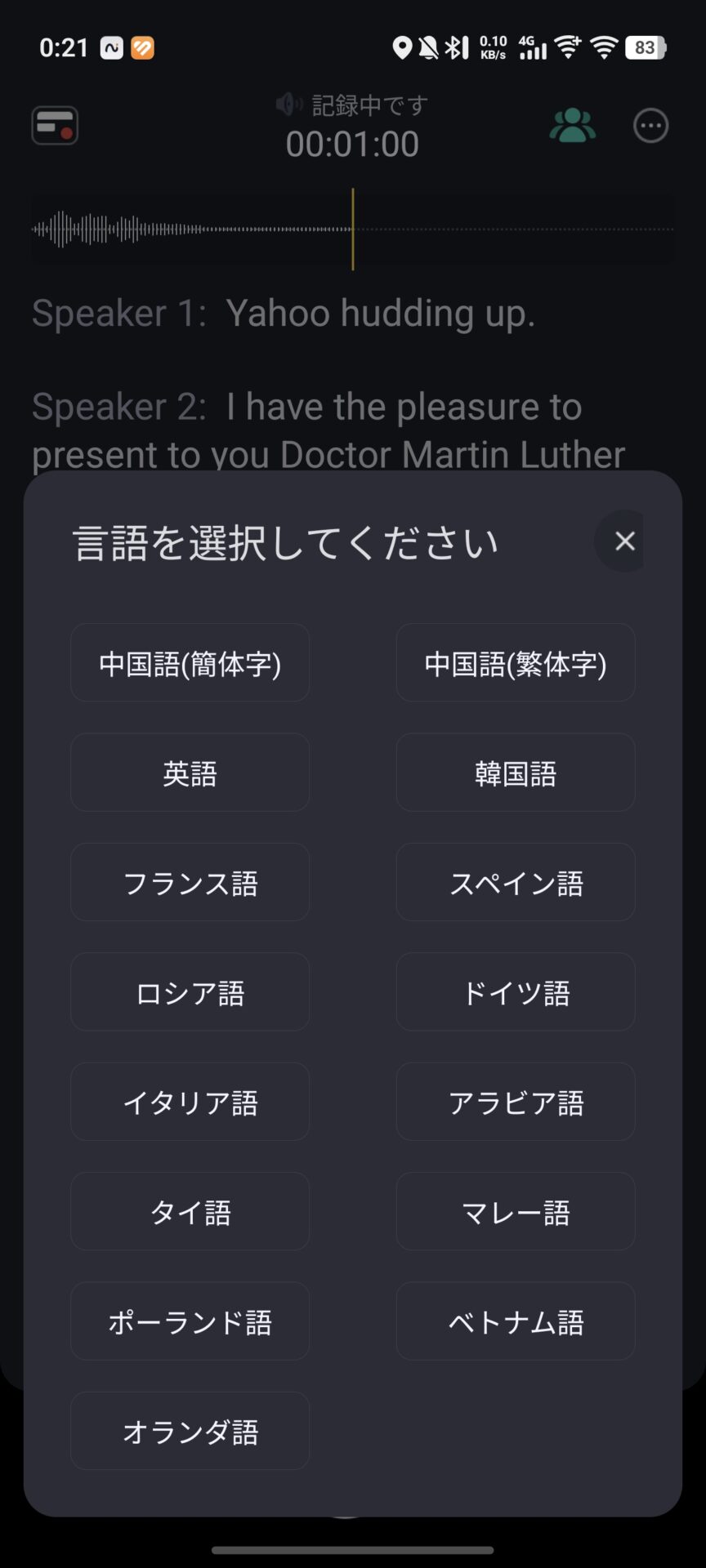This screenshot has width=706, height=1568.
Task: Set language to ポーランド語
Action: (190, 1321)
